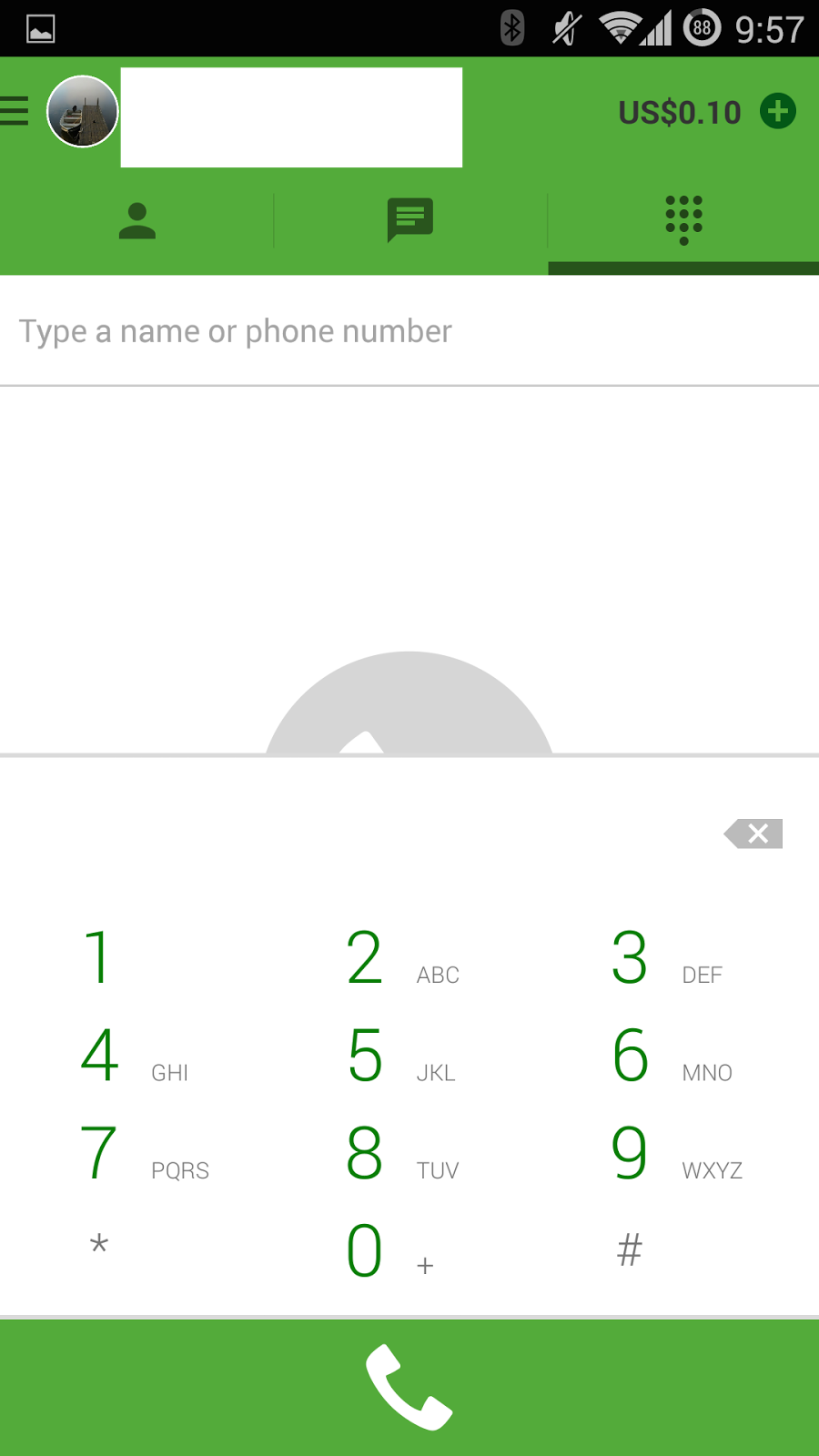819x1456 pixels.
Task: Enter digit 5 JKL
Action: click(x=400, y=1056)
